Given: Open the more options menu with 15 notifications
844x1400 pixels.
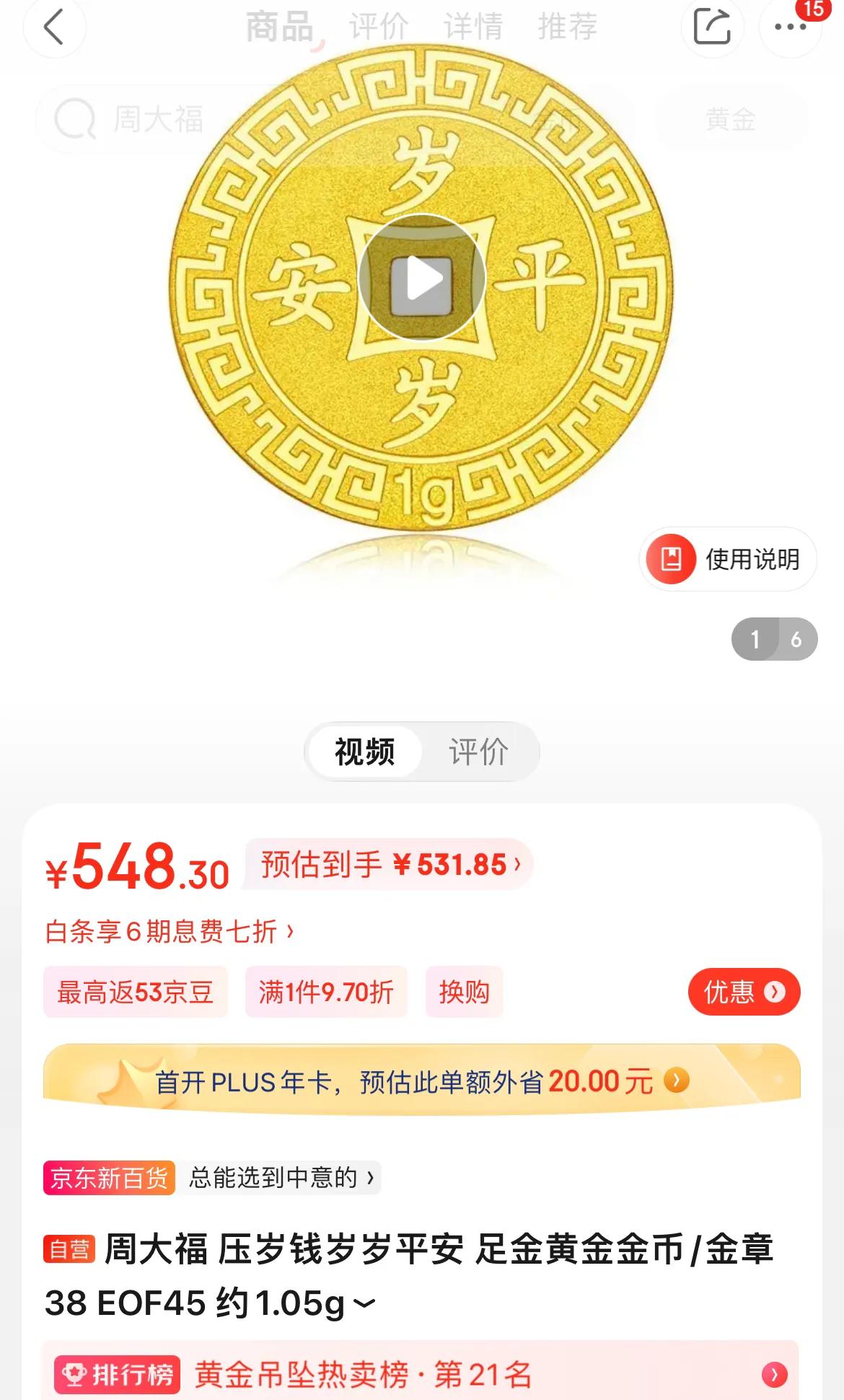Looking at the screenshot, I should (789, 29).
